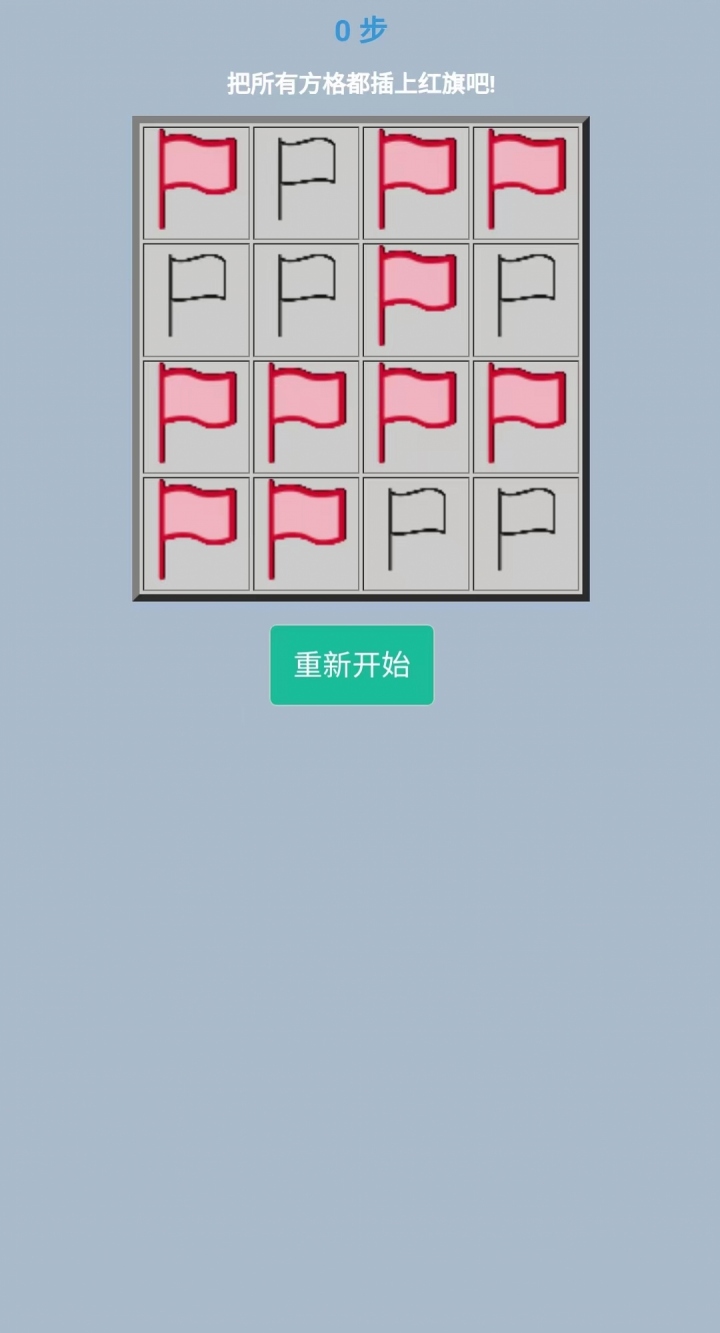Flip the bottom row's last white flag
The width and height of the screenshot is (720, 1333).
[x=526, y=534]
